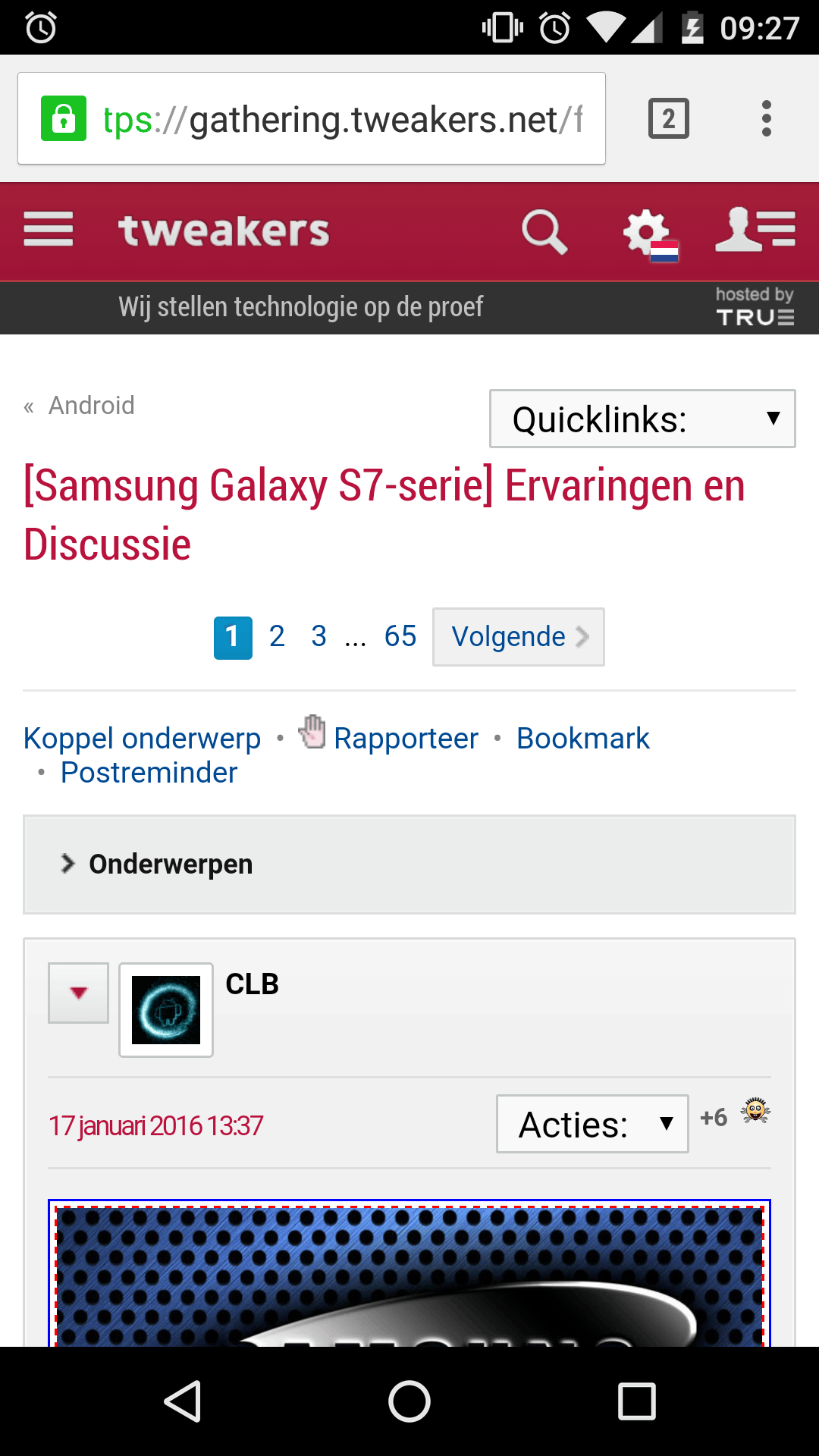Image resolution: width=819 pixels, height=1456 pixels.
Task: Go back to the Android forum
Action: 91,406
